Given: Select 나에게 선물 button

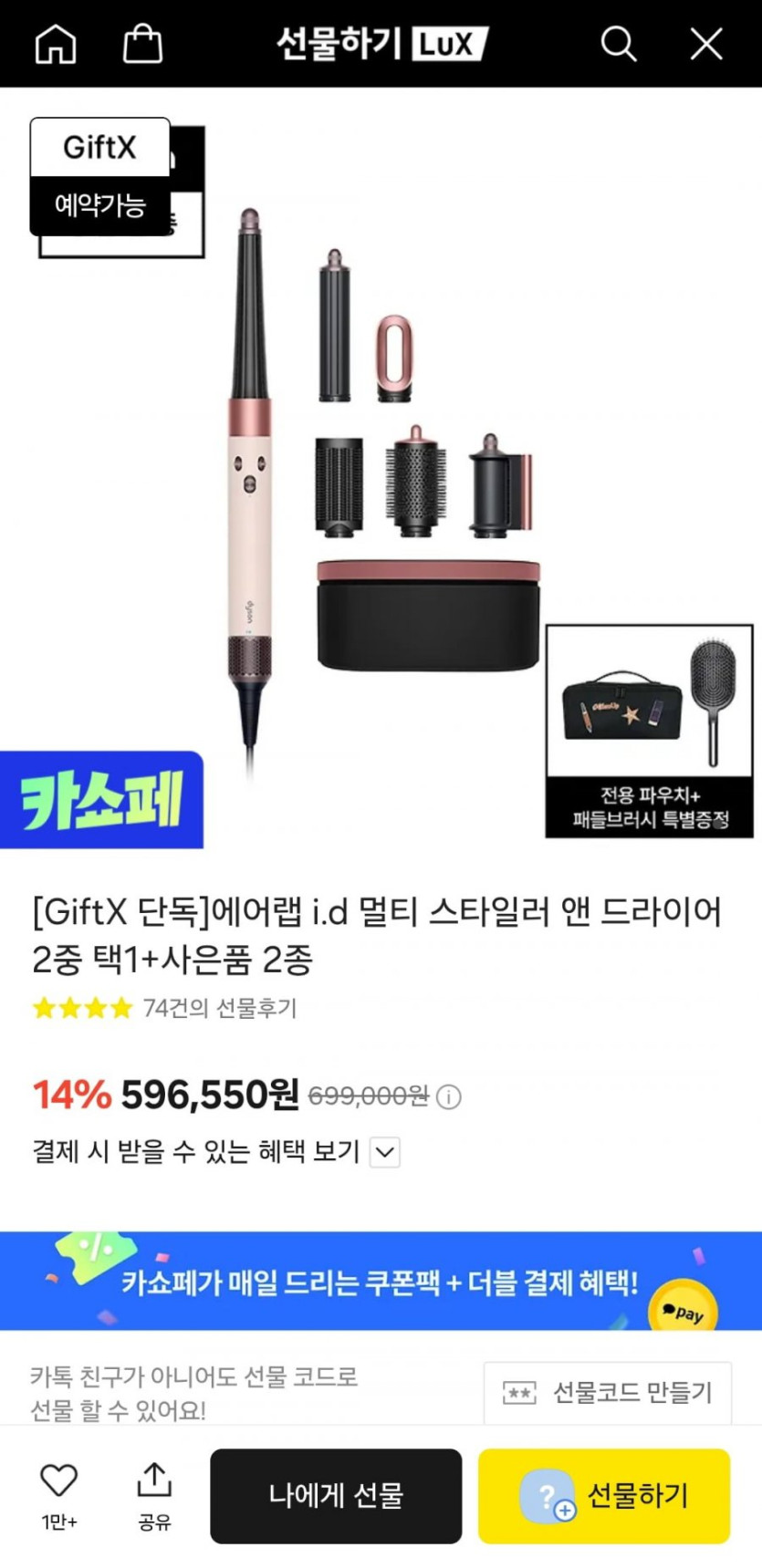Looking at the screenshot, I should tap(336, 1496).
